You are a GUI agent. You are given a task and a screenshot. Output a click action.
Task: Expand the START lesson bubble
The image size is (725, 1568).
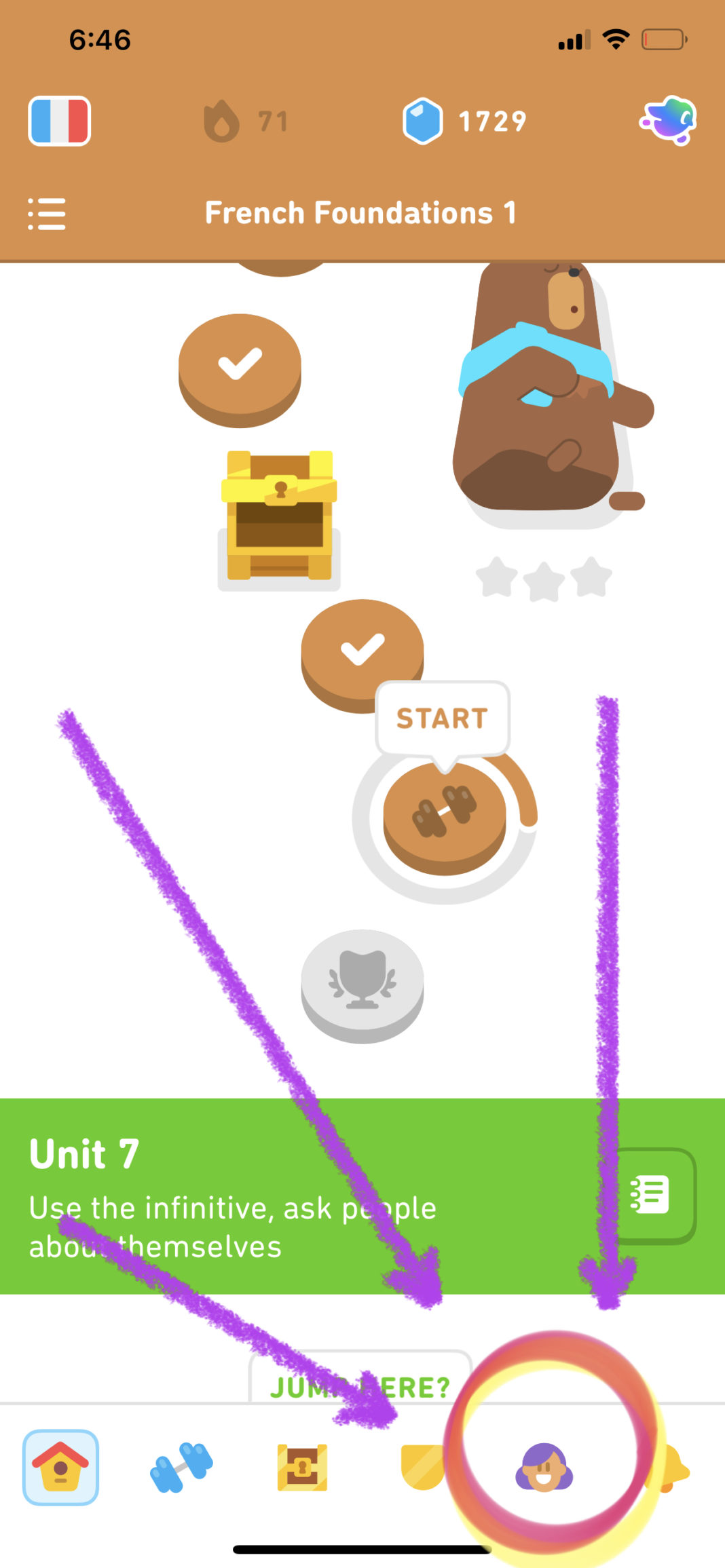click(x=442, y=717)
